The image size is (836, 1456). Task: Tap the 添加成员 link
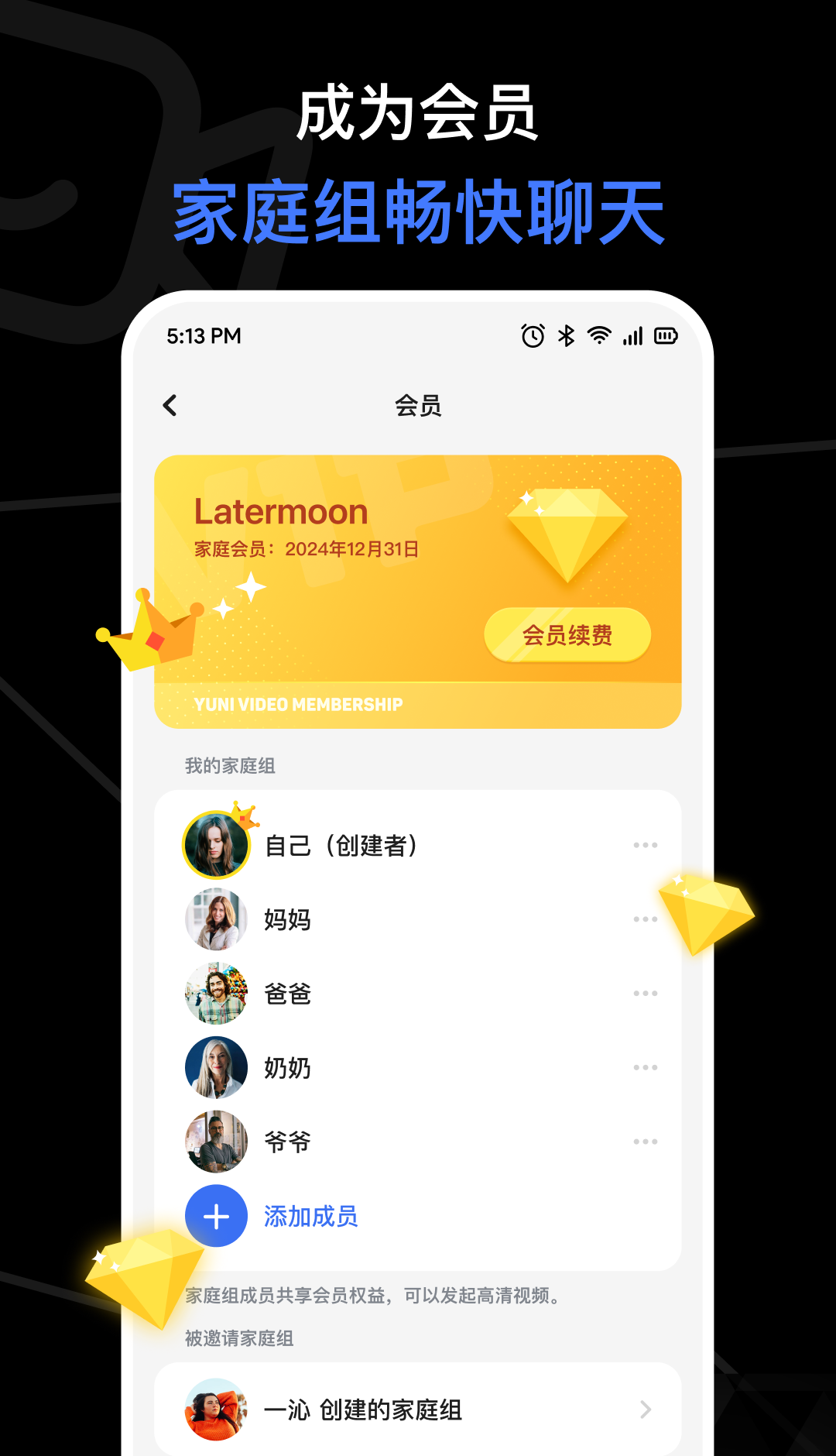(311, 1216)
